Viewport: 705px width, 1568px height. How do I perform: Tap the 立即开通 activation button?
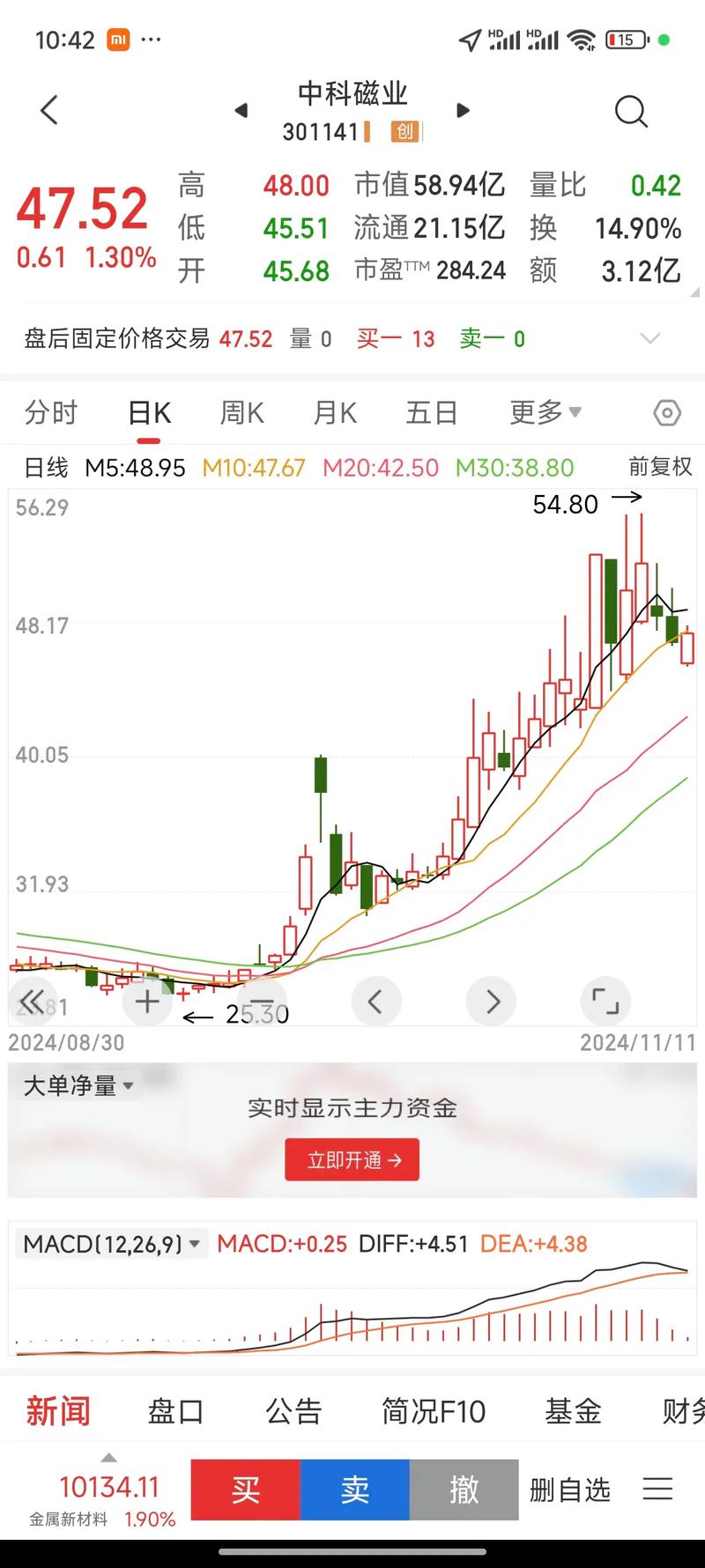pos(352,1159)
